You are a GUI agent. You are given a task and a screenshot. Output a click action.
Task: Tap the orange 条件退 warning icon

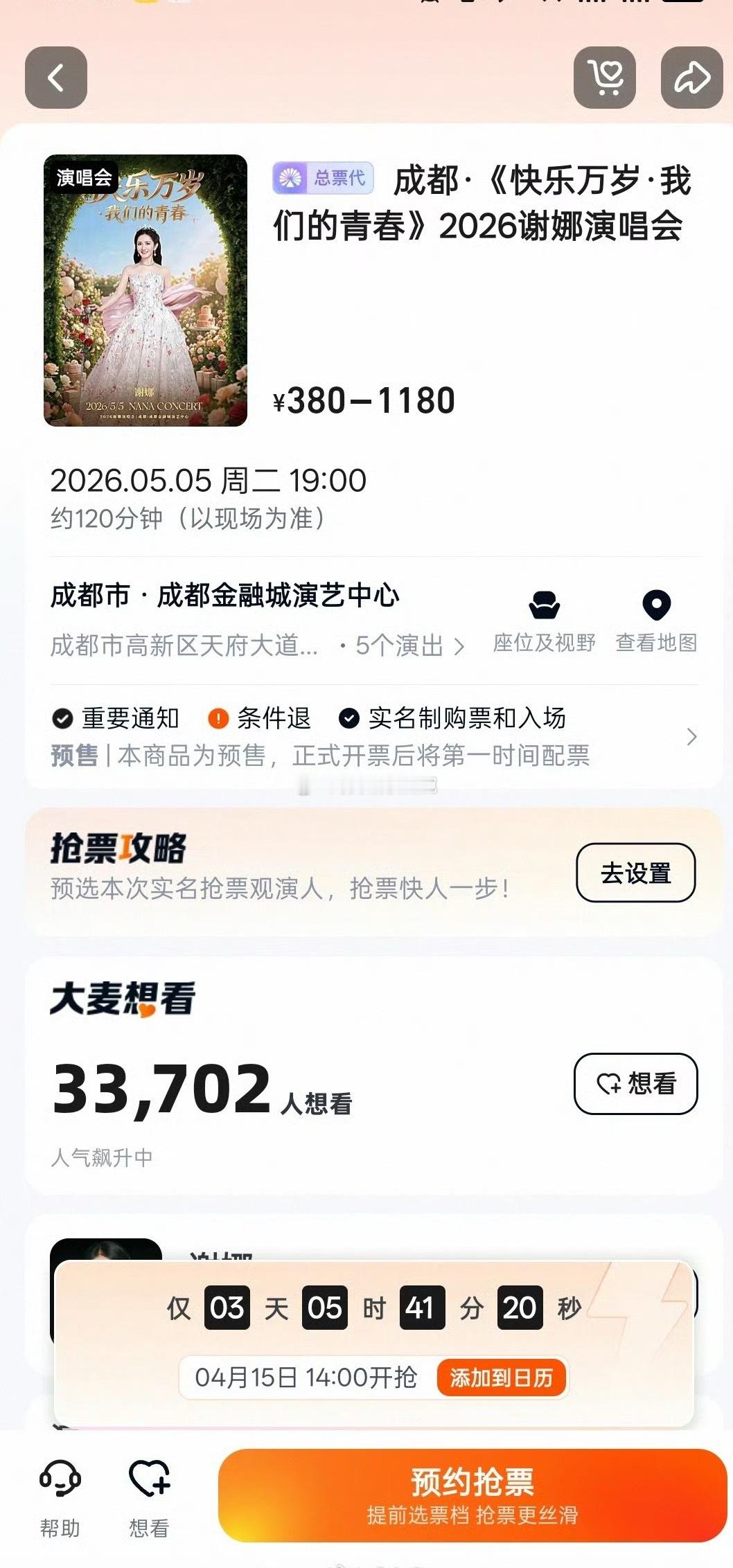(218, 720)
